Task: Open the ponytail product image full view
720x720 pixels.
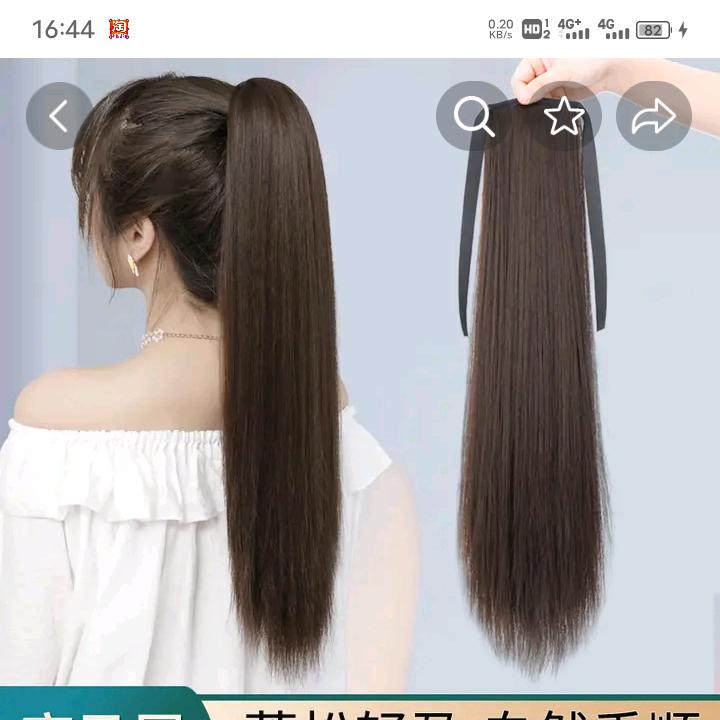Action: [x=360, y=400]
